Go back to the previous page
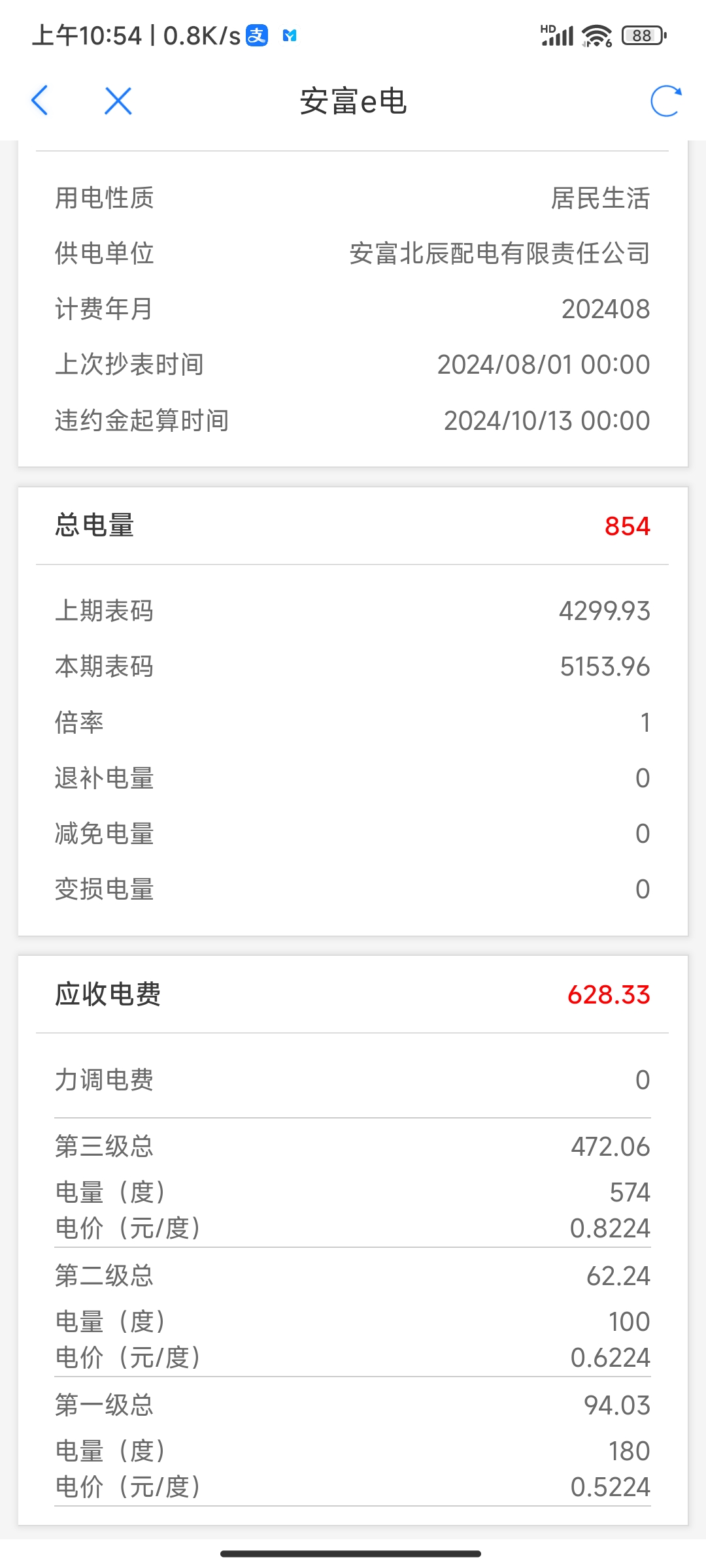Screen dimensions: 706x1568 click(40, 101)
